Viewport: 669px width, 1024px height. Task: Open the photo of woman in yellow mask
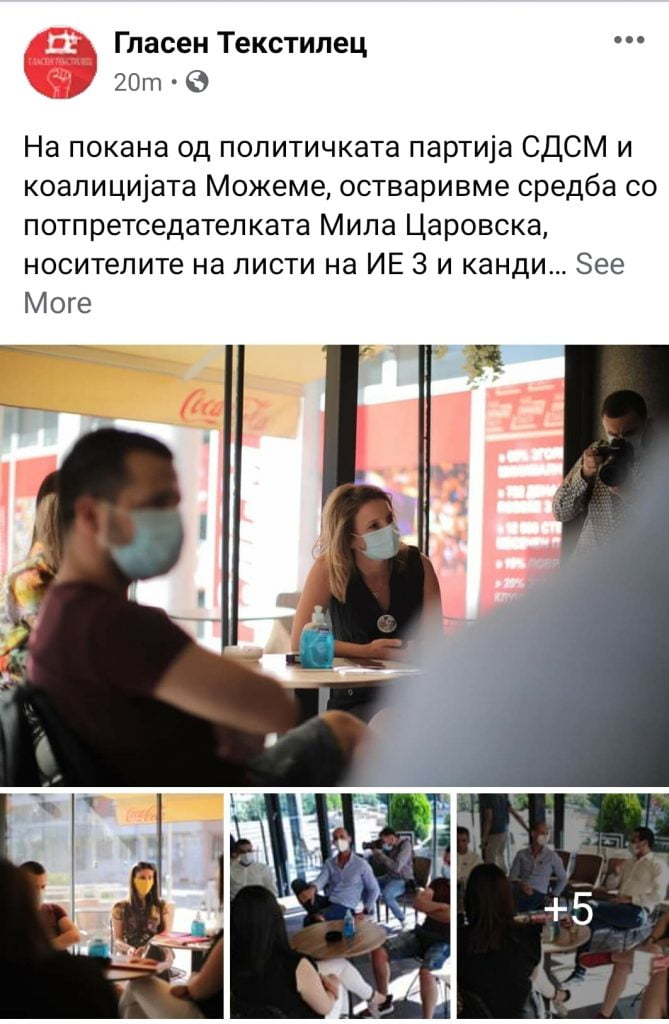pyautogui.click(x=111, y=906)
